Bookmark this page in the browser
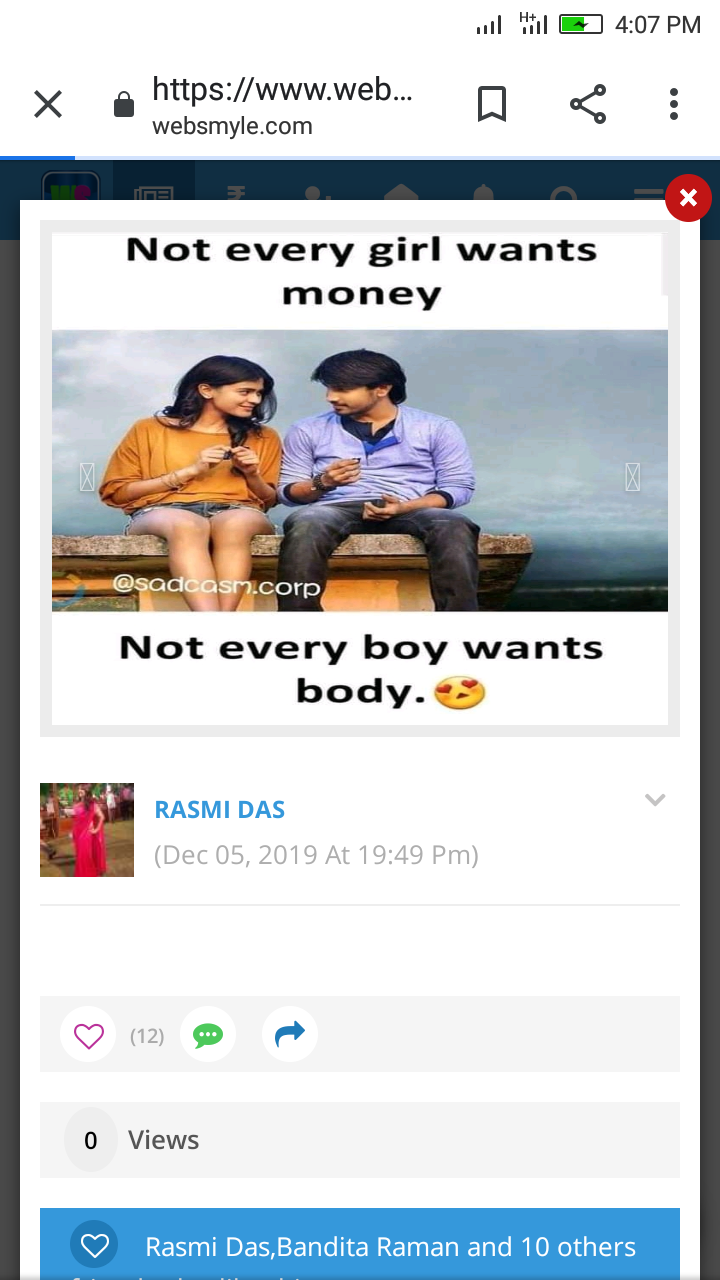720x1280 pixels. click(x=491, y=104)
